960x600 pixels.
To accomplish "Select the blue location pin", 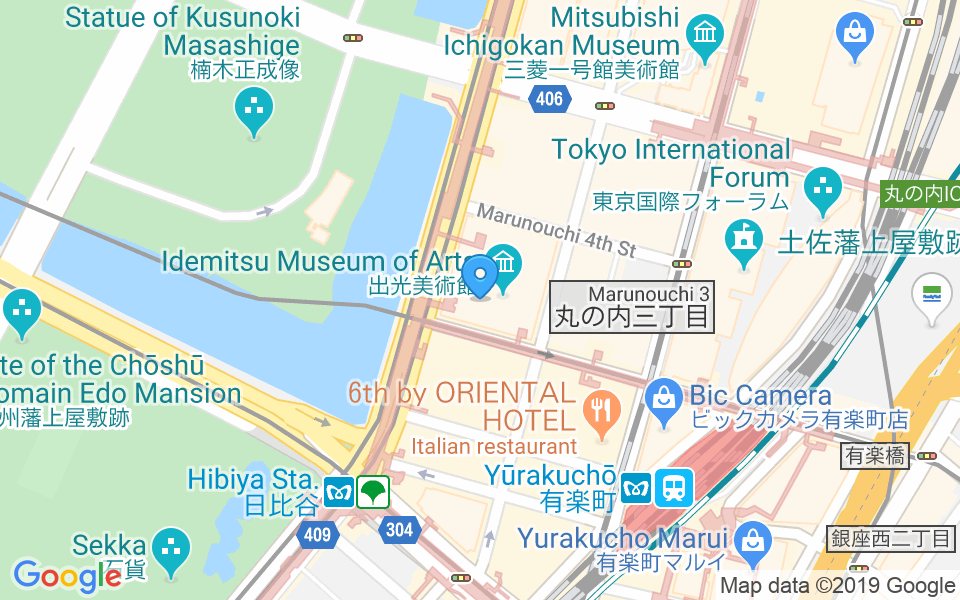I will [x=481, y=276].
